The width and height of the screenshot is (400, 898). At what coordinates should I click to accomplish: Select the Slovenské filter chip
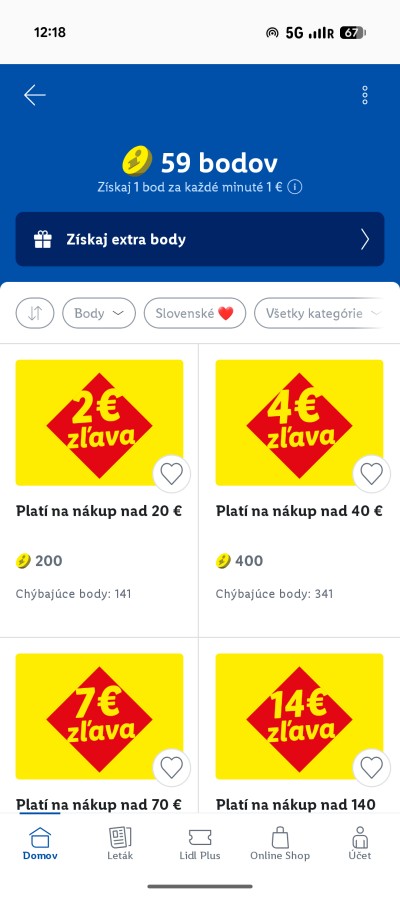195,313
